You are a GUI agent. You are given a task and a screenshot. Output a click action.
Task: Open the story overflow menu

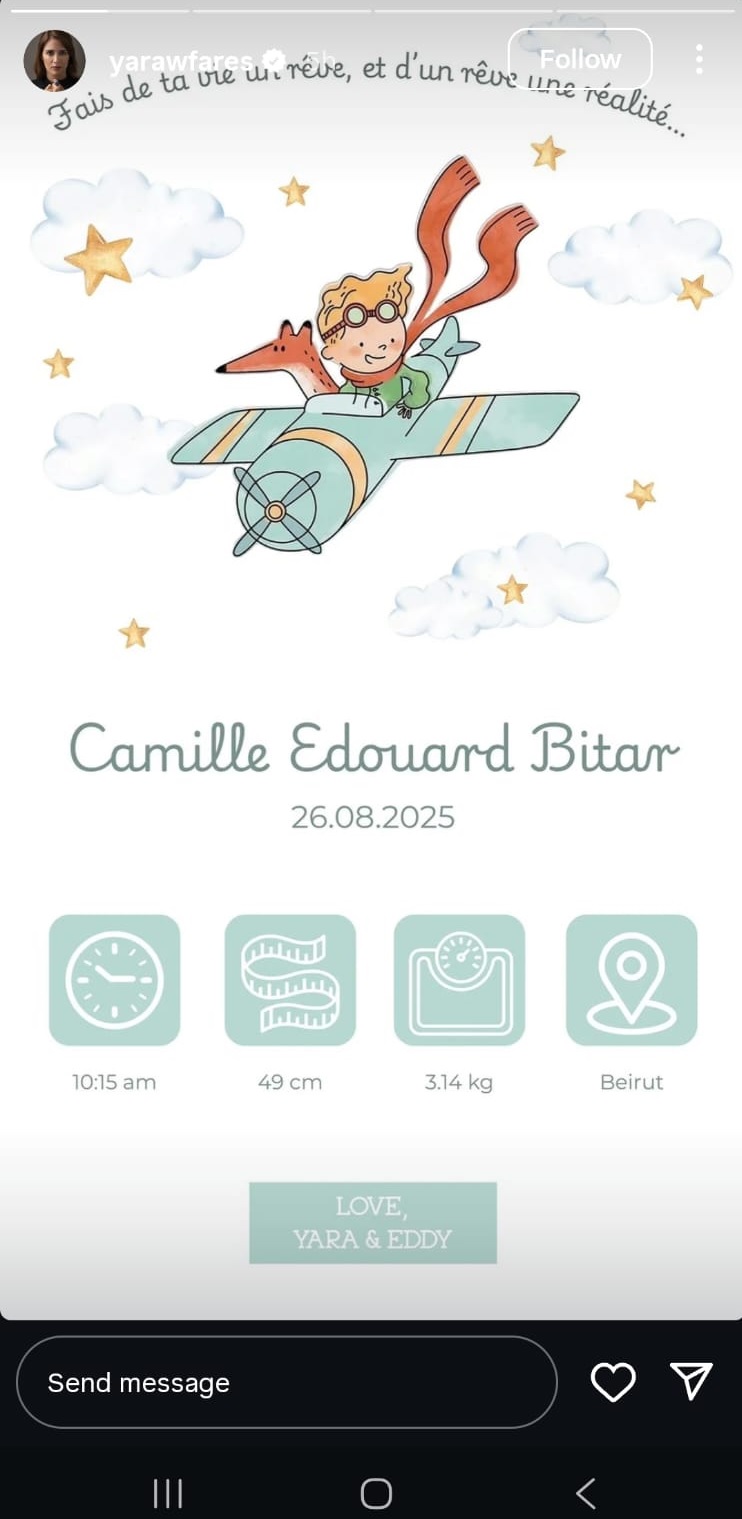698,59
